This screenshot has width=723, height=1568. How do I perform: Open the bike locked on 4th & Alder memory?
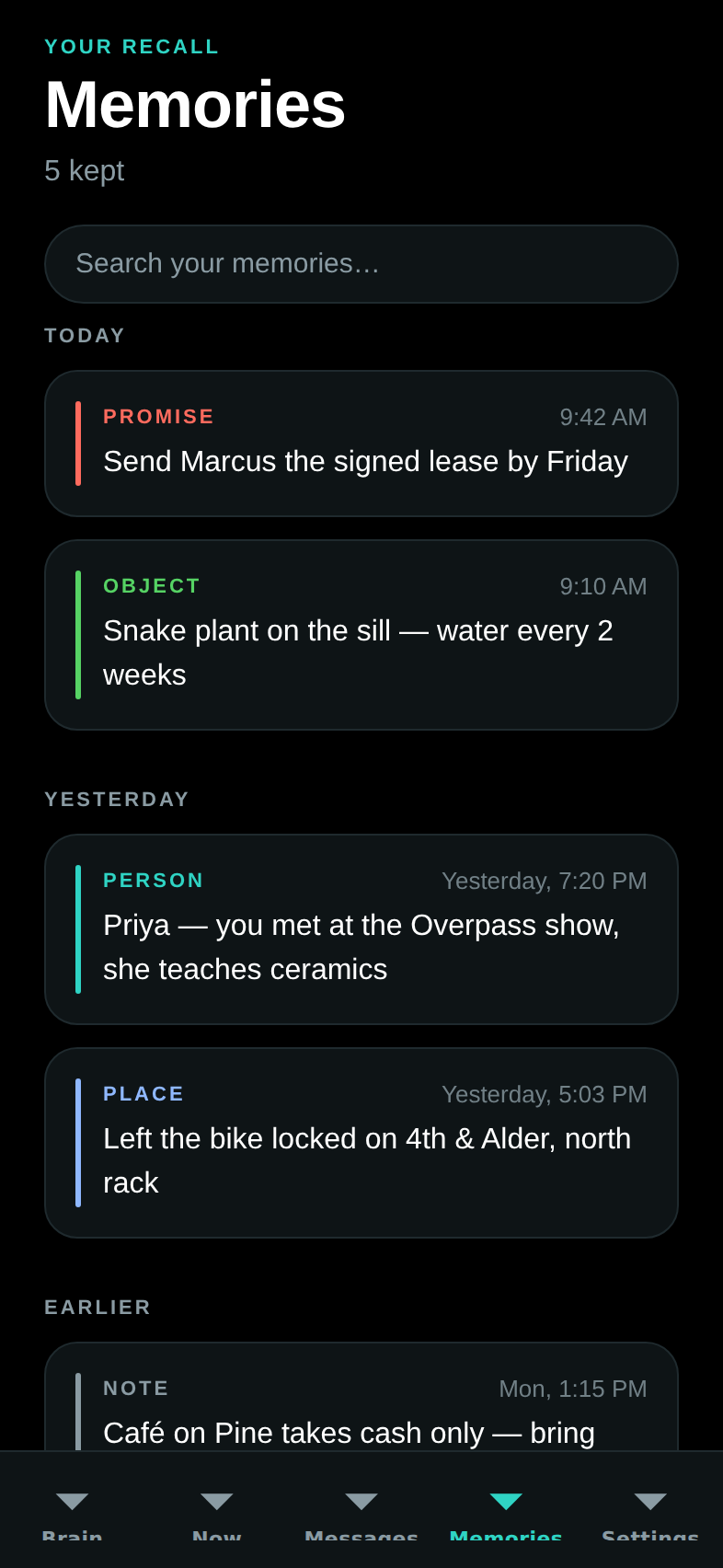pos(361,1143)
